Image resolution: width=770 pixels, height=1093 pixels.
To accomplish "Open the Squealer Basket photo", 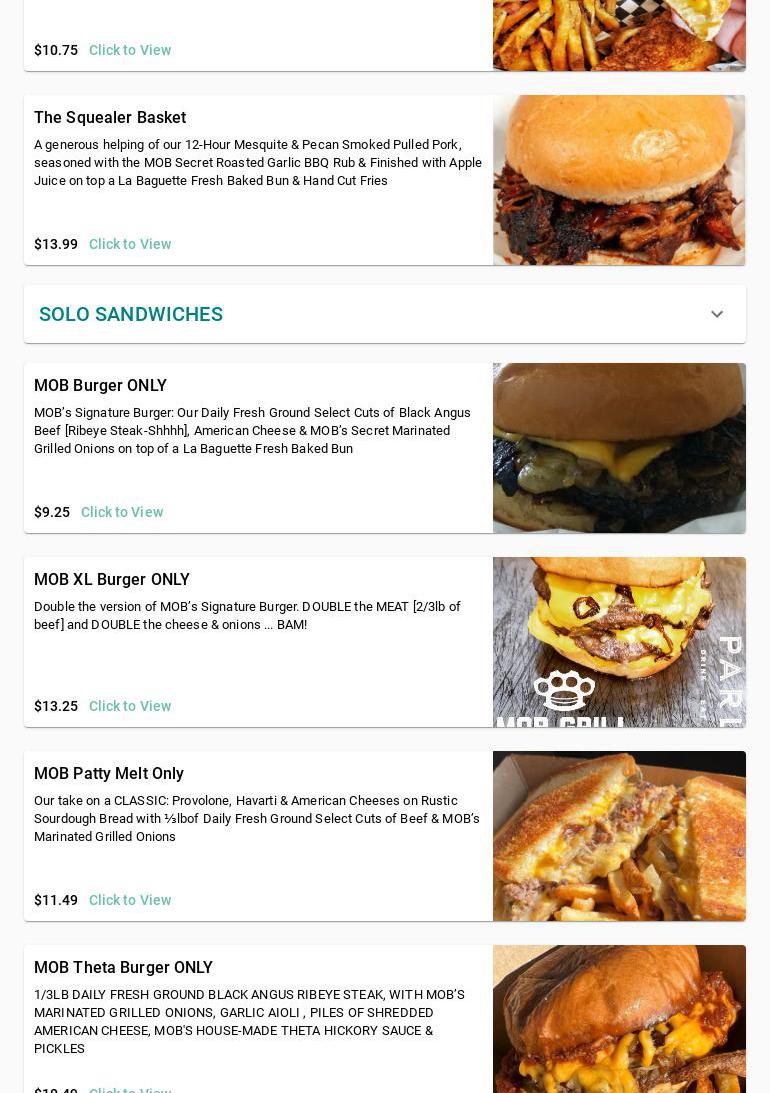I will (619, 180).
